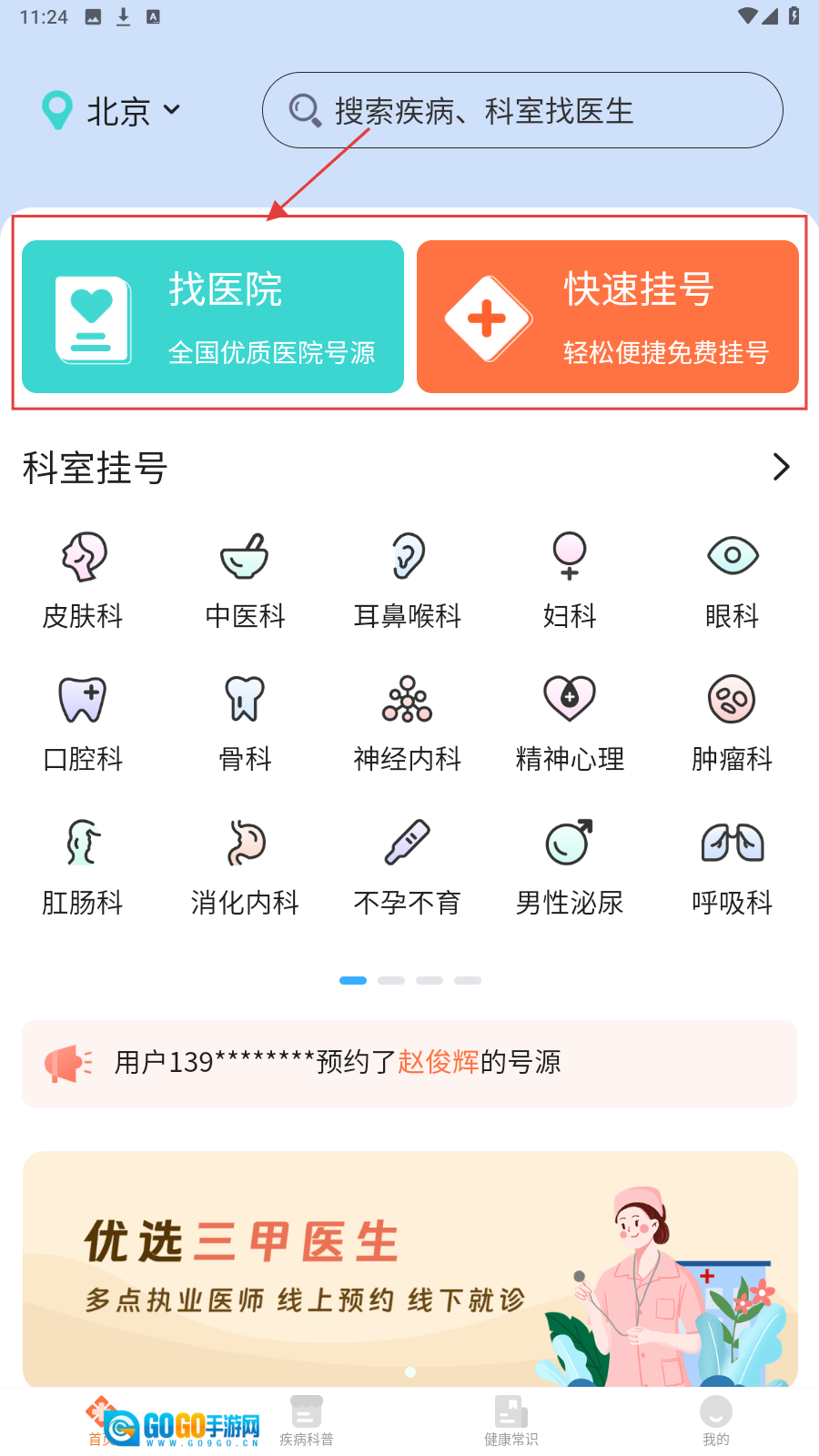Open the 耳鼻喉科 department
This screenshot has width=819, height=1456.
(407, 581)
